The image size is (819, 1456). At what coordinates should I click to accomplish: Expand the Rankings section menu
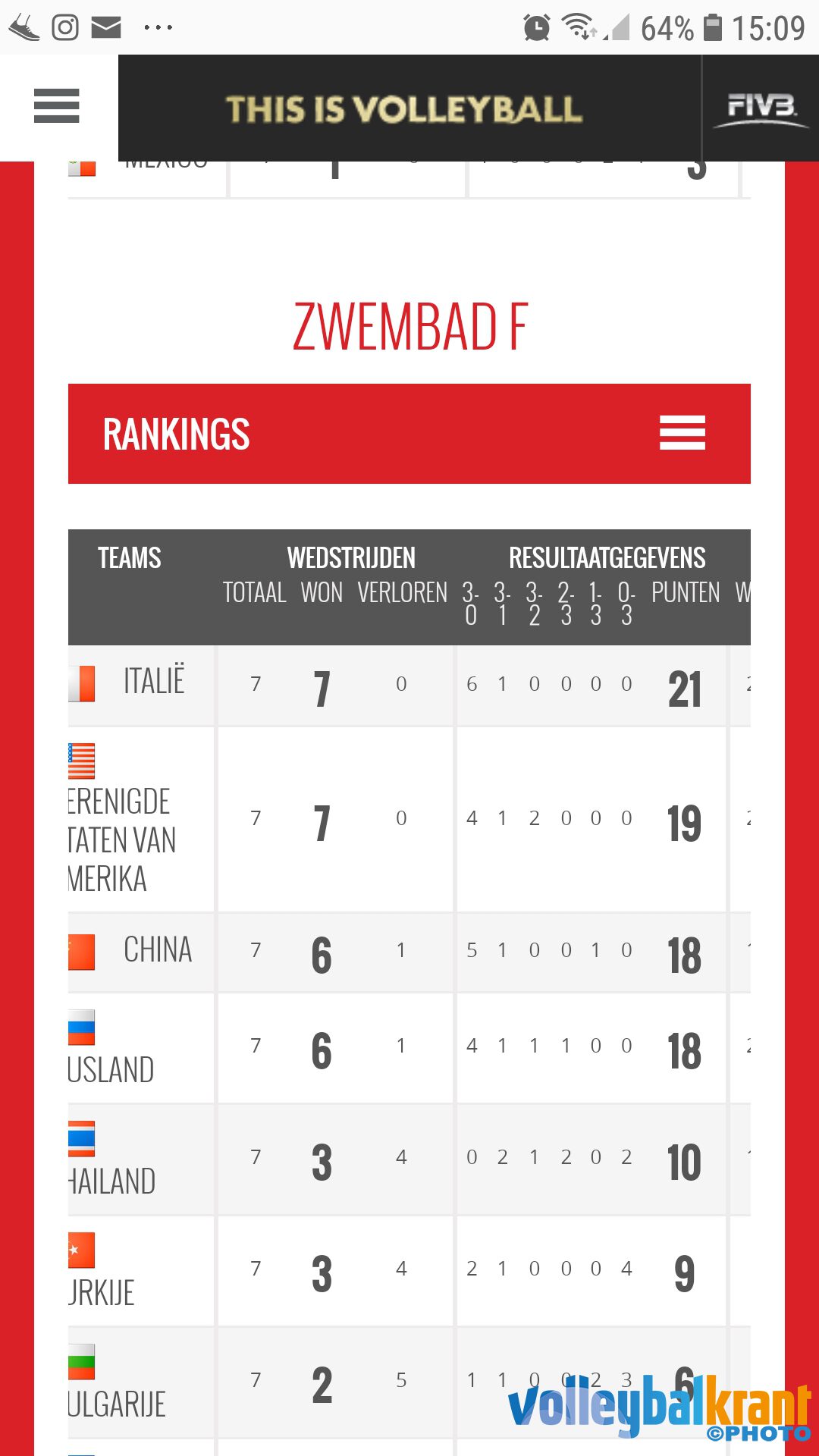[x=682, y=433]
